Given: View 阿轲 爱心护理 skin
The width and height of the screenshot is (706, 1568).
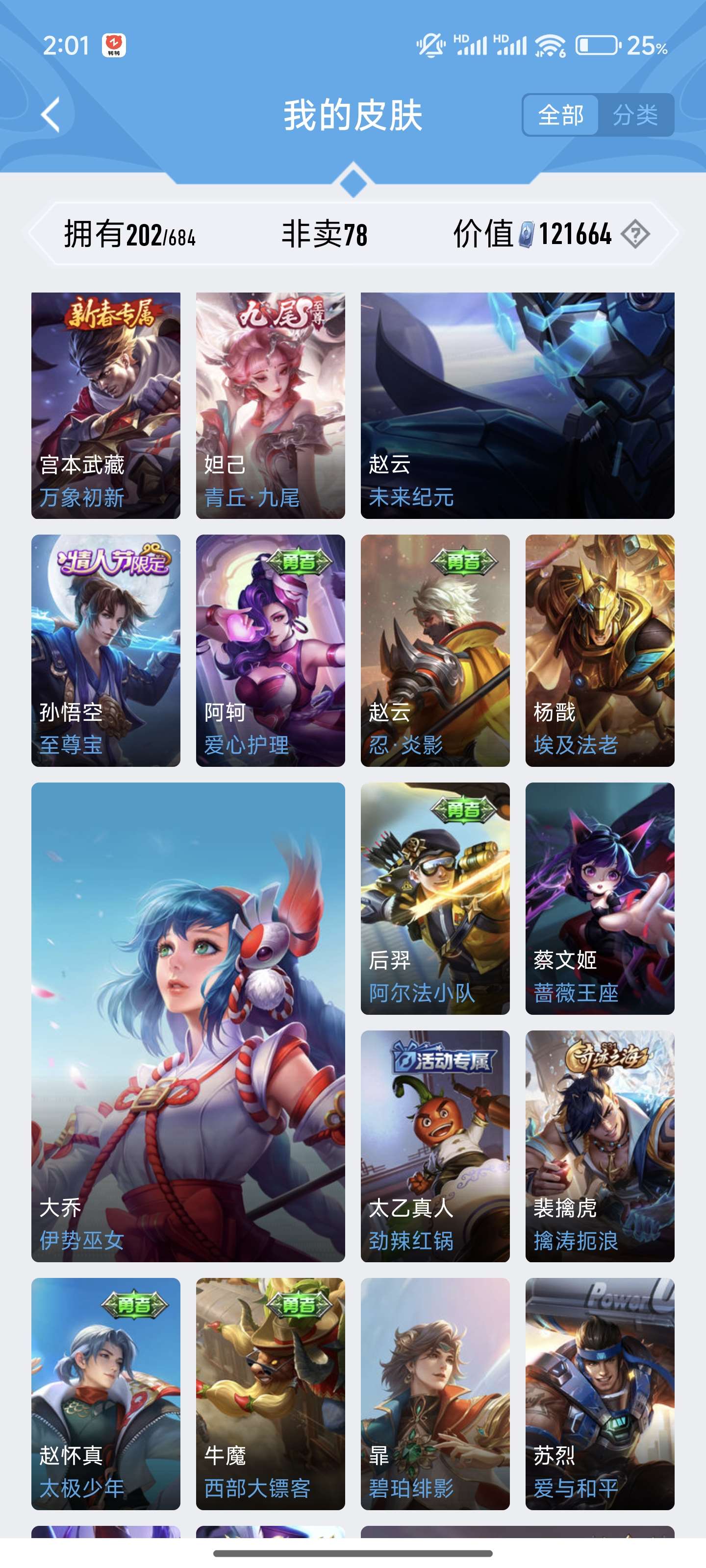Looking at the screenshot, I should coord(271,650).
